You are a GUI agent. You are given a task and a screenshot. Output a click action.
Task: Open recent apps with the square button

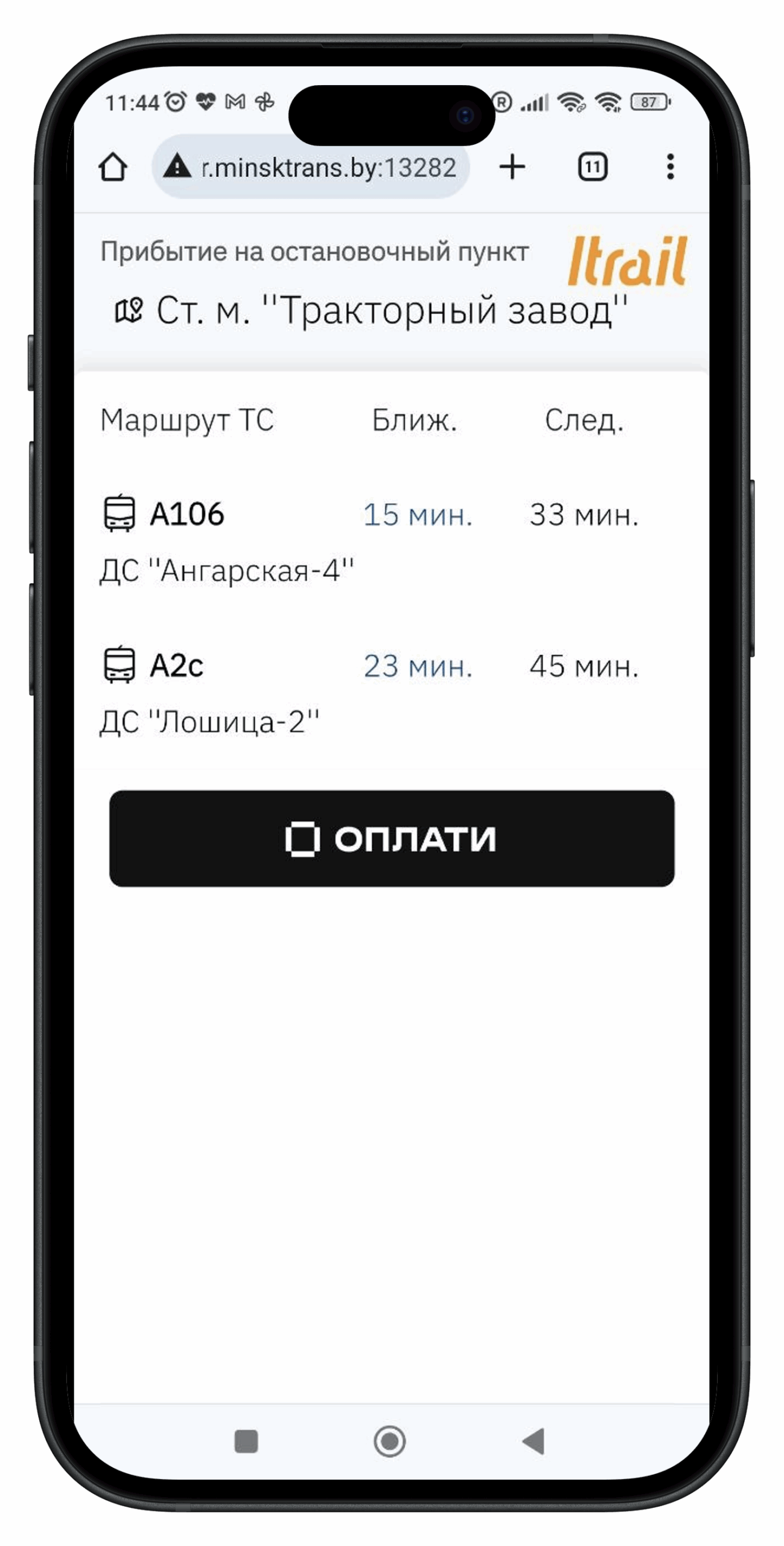tap(246, 1441)
